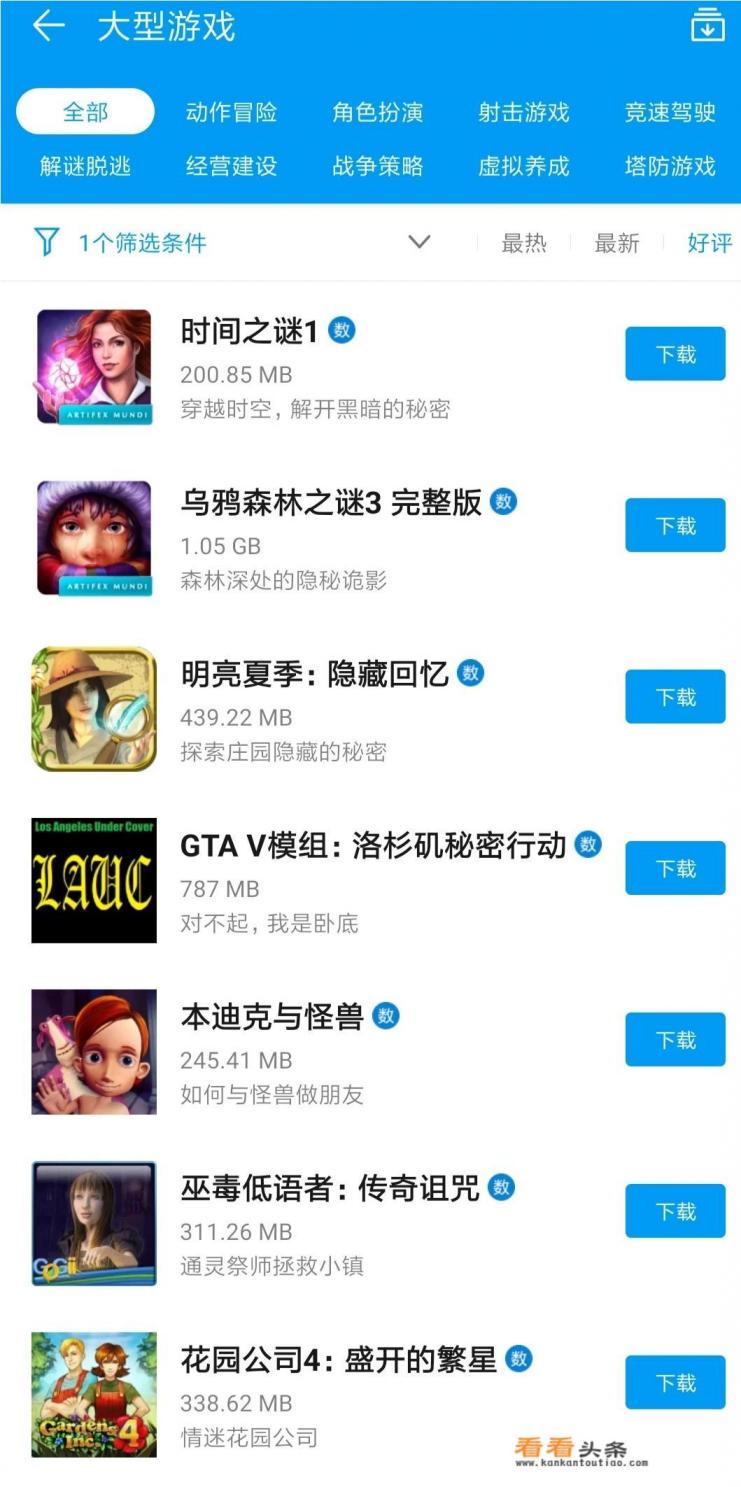The width and height of the screenshot is (741, 1487).
Task: Enable the 好评 sort order
Action: (709, 243)
